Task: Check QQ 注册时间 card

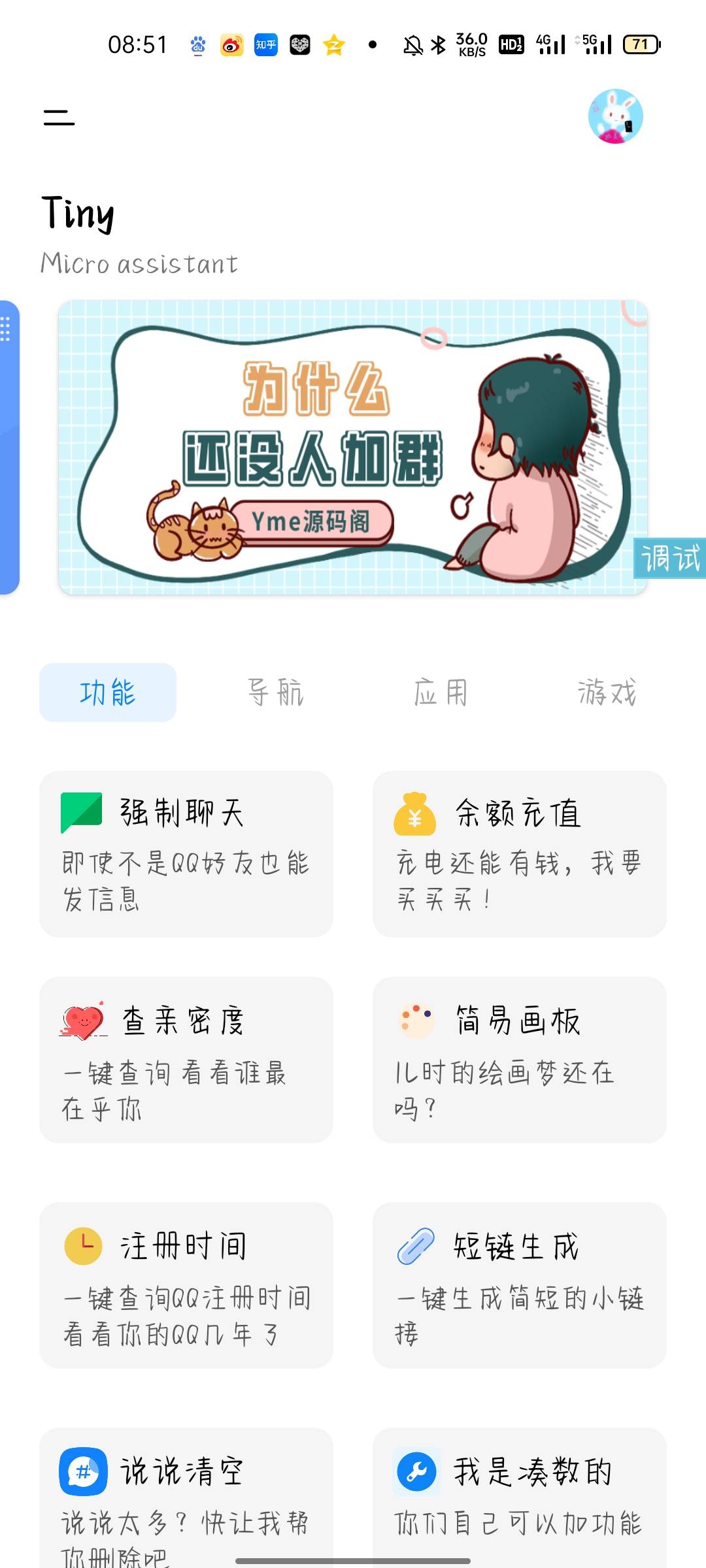Action: (186, 1285)
